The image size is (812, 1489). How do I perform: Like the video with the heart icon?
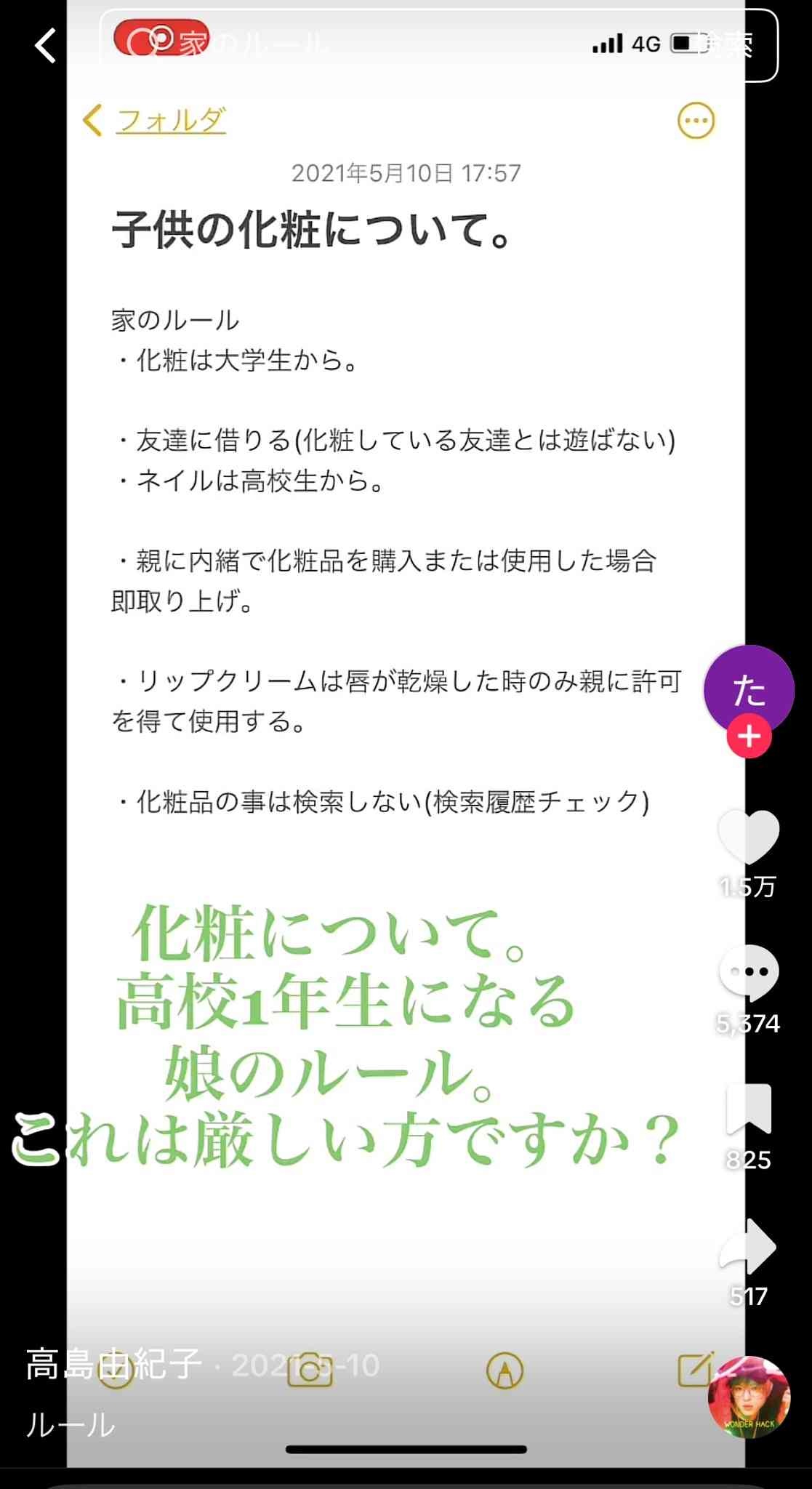(748, 837)
